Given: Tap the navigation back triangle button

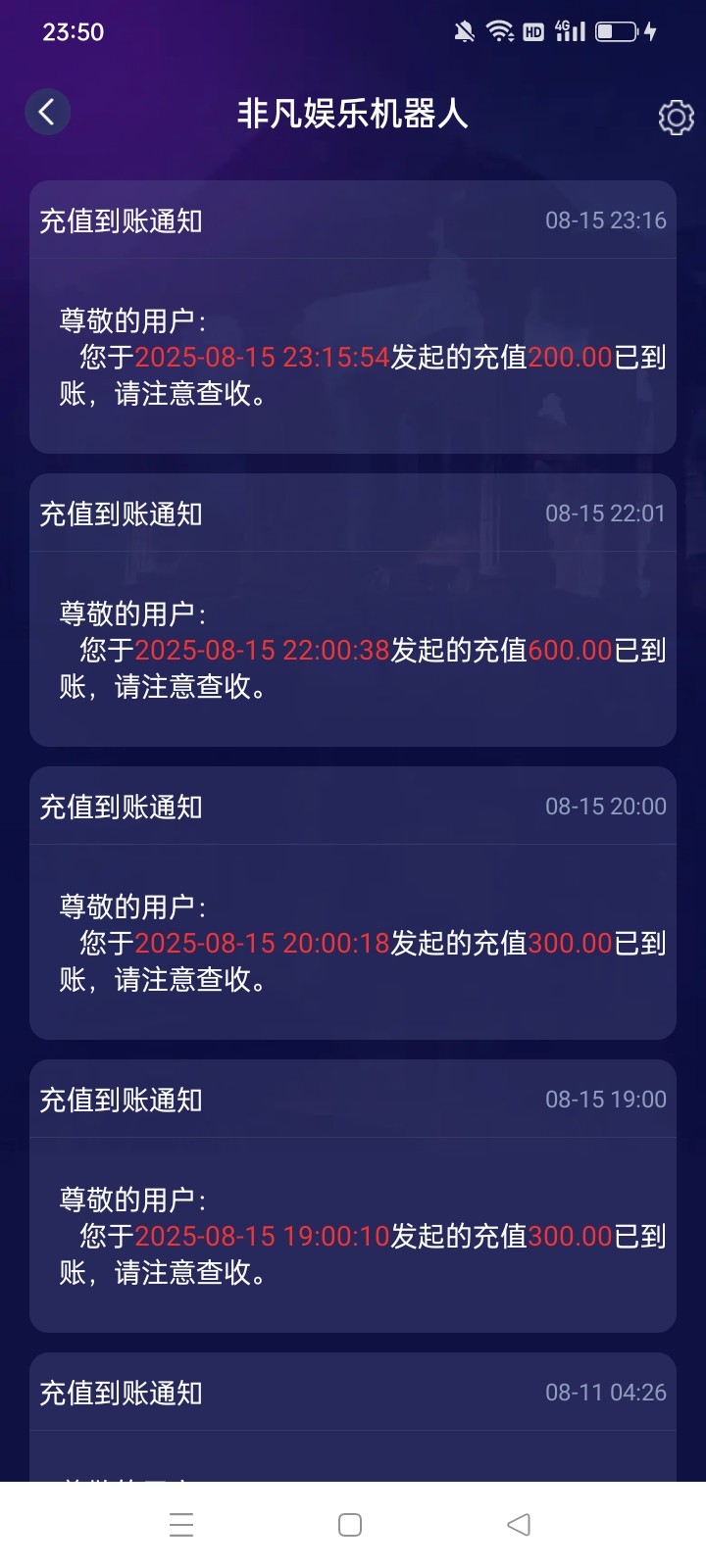Looking at the screenshot, I should point(520,1524).
